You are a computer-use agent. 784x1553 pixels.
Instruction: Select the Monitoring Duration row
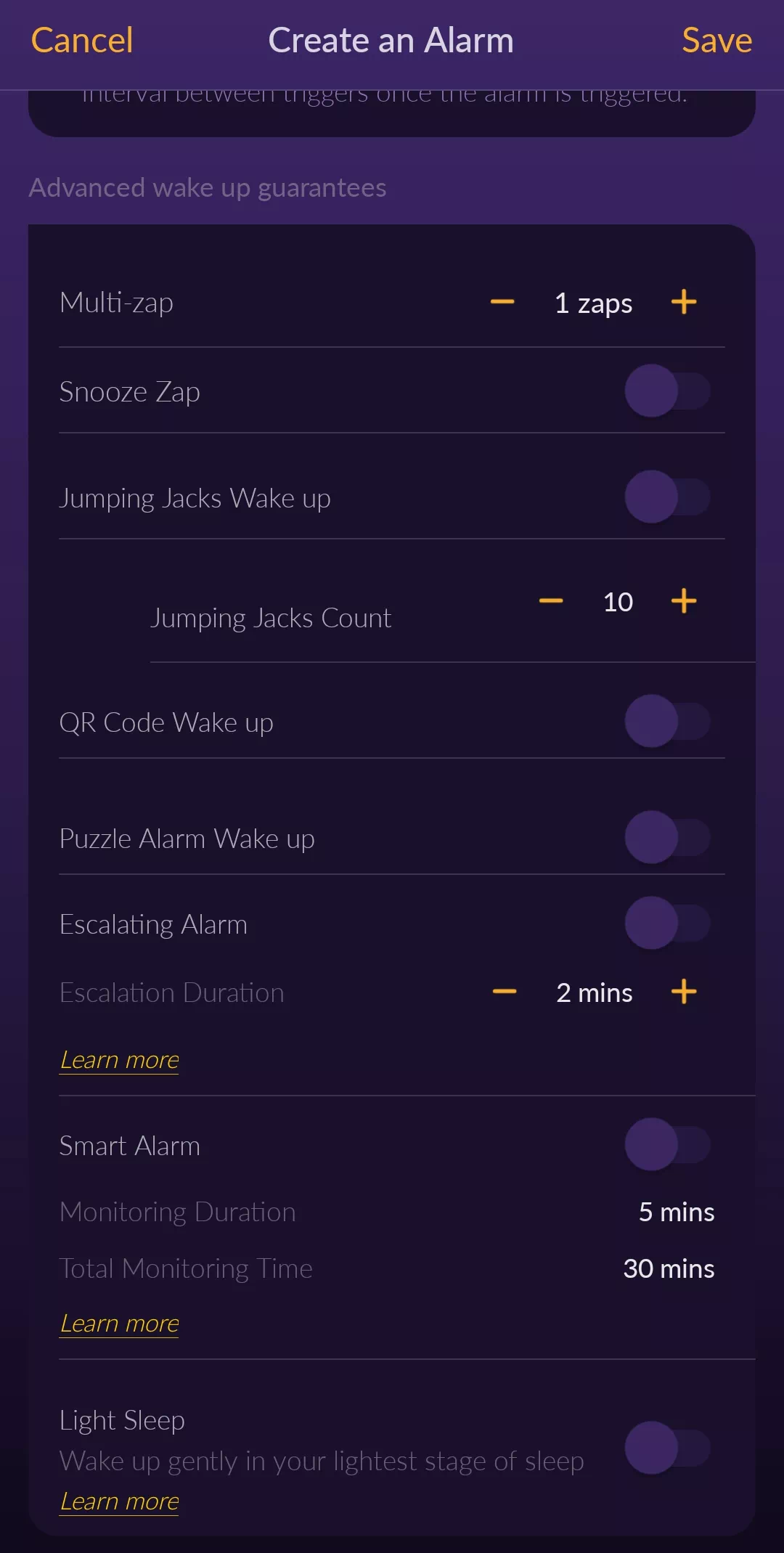tap(392, 1210)
